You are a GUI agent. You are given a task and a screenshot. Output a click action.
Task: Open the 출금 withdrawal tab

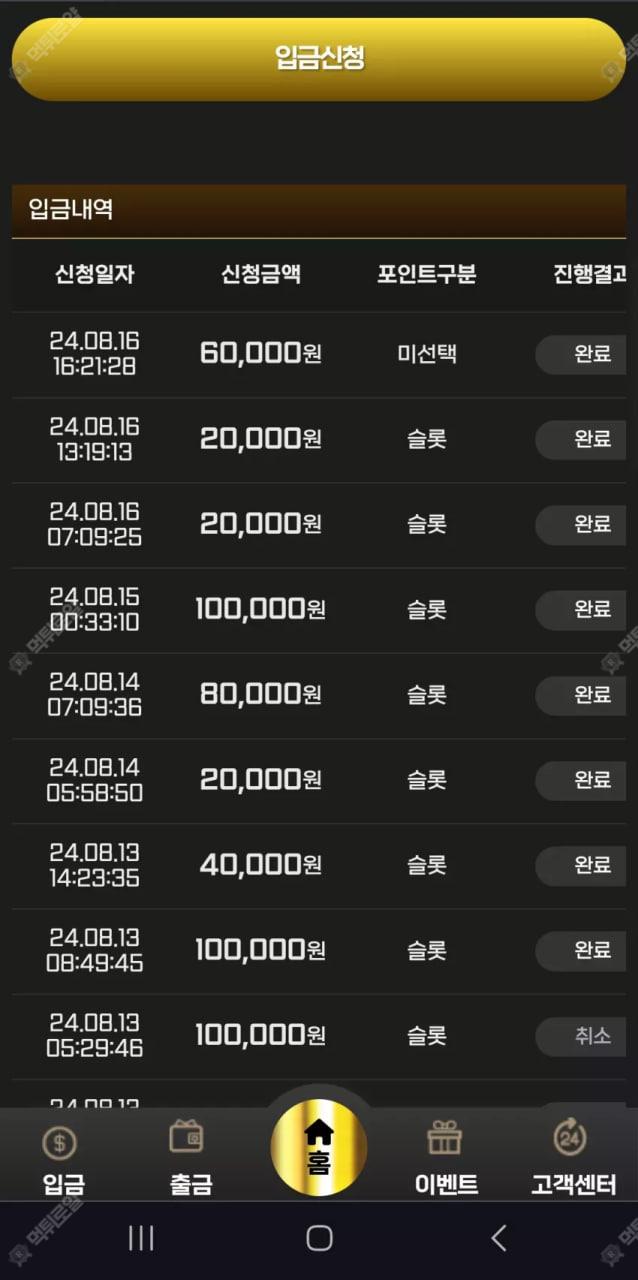point(190,1159)
